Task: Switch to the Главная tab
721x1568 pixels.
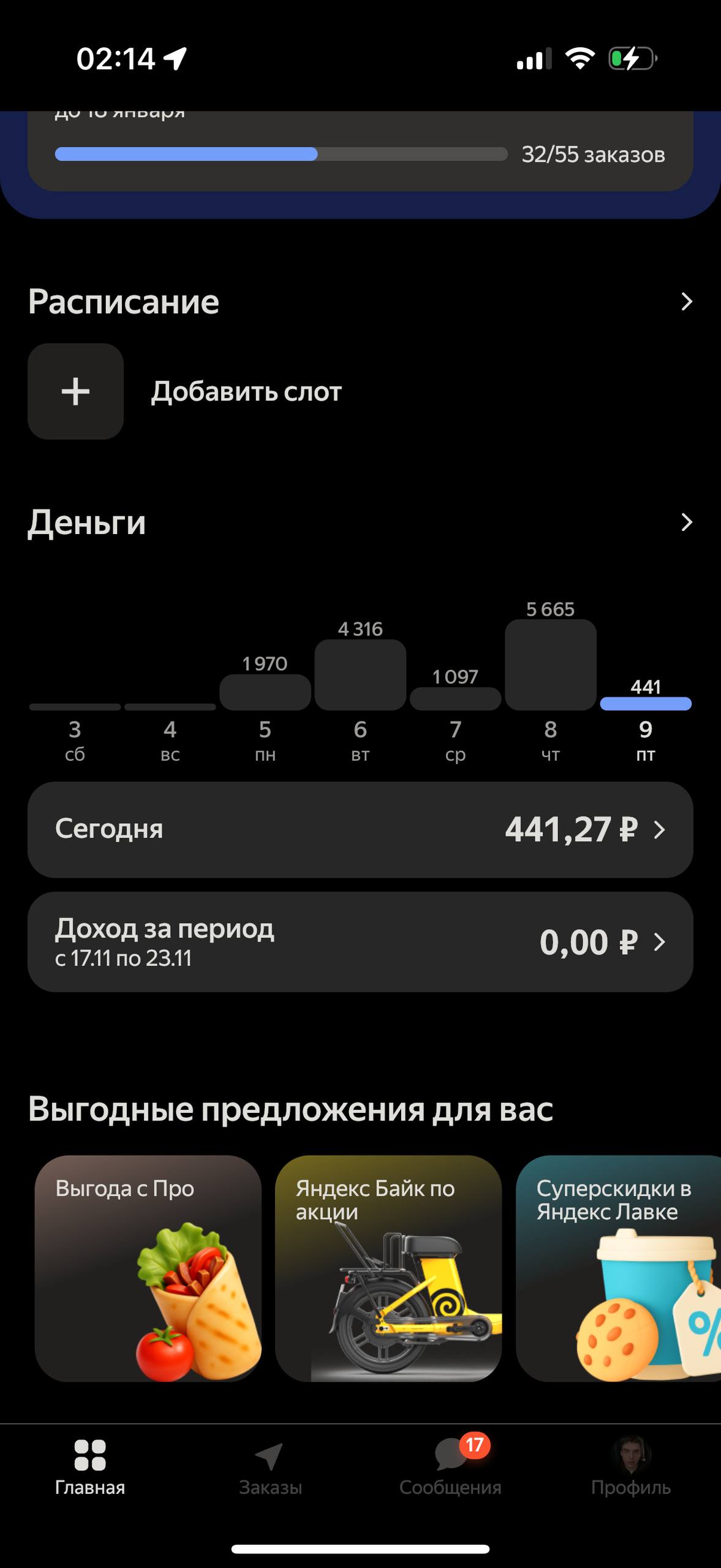Action: 90,1467
